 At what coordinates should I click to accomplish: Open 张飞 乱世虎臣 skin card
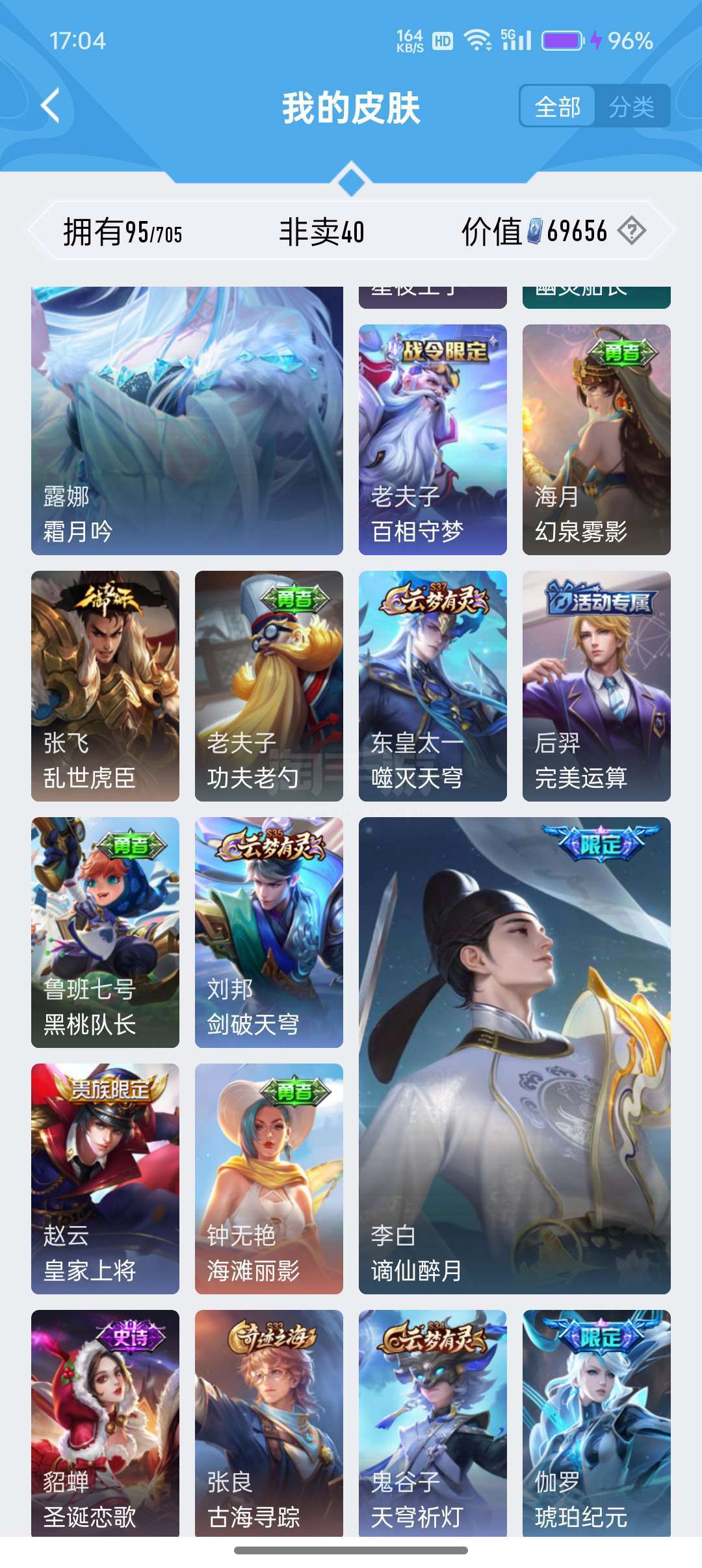click(x=105, y=686)
